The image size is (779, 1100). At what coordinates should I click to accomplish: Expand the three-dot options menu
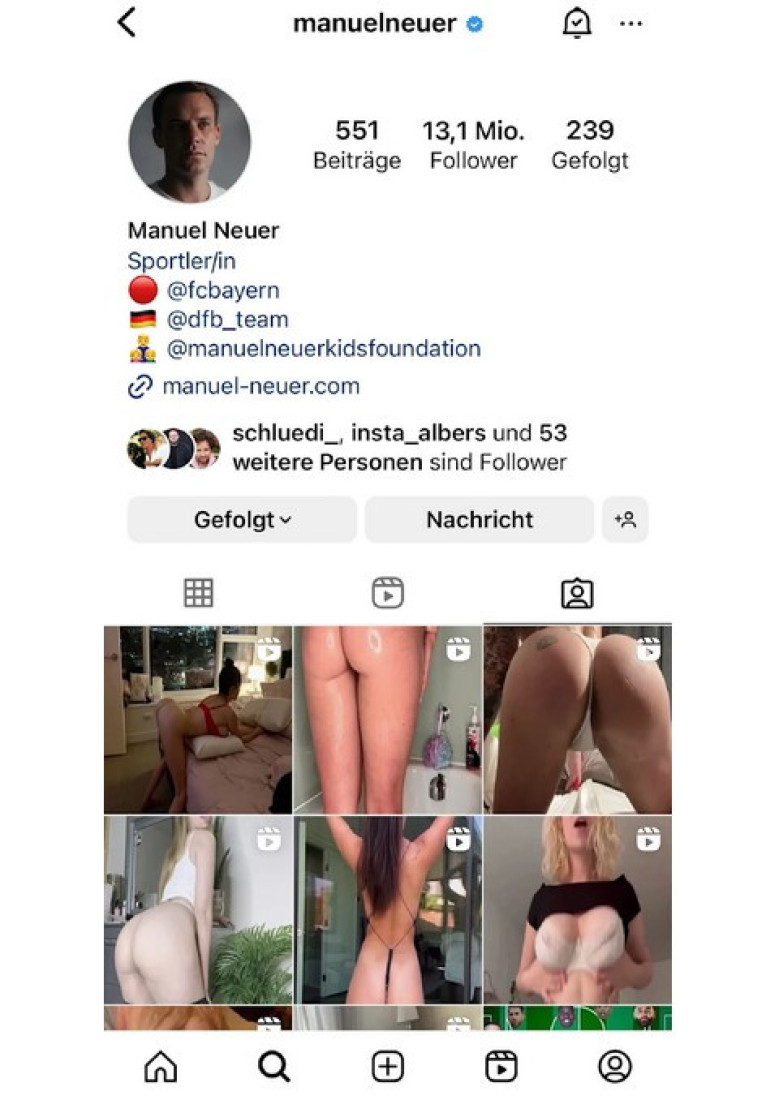point(631,23)
